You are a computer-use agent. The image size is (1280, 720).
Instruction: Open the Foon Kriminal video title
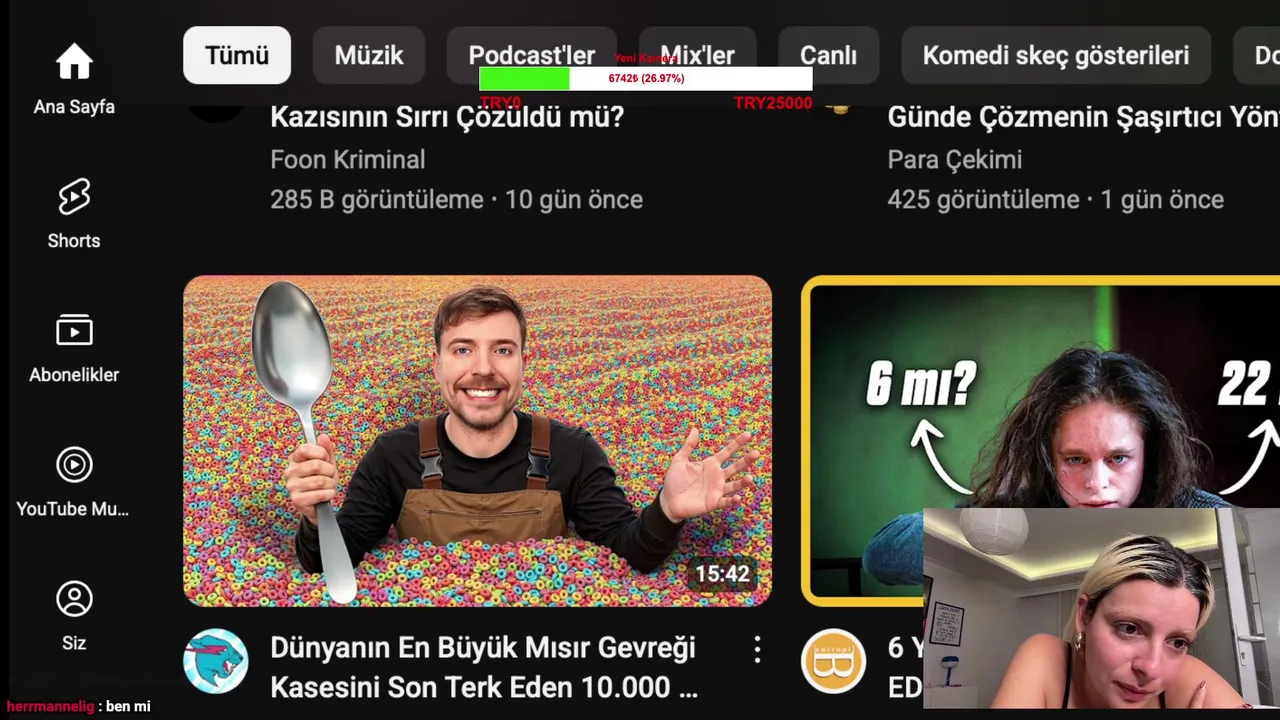(446, 117)
